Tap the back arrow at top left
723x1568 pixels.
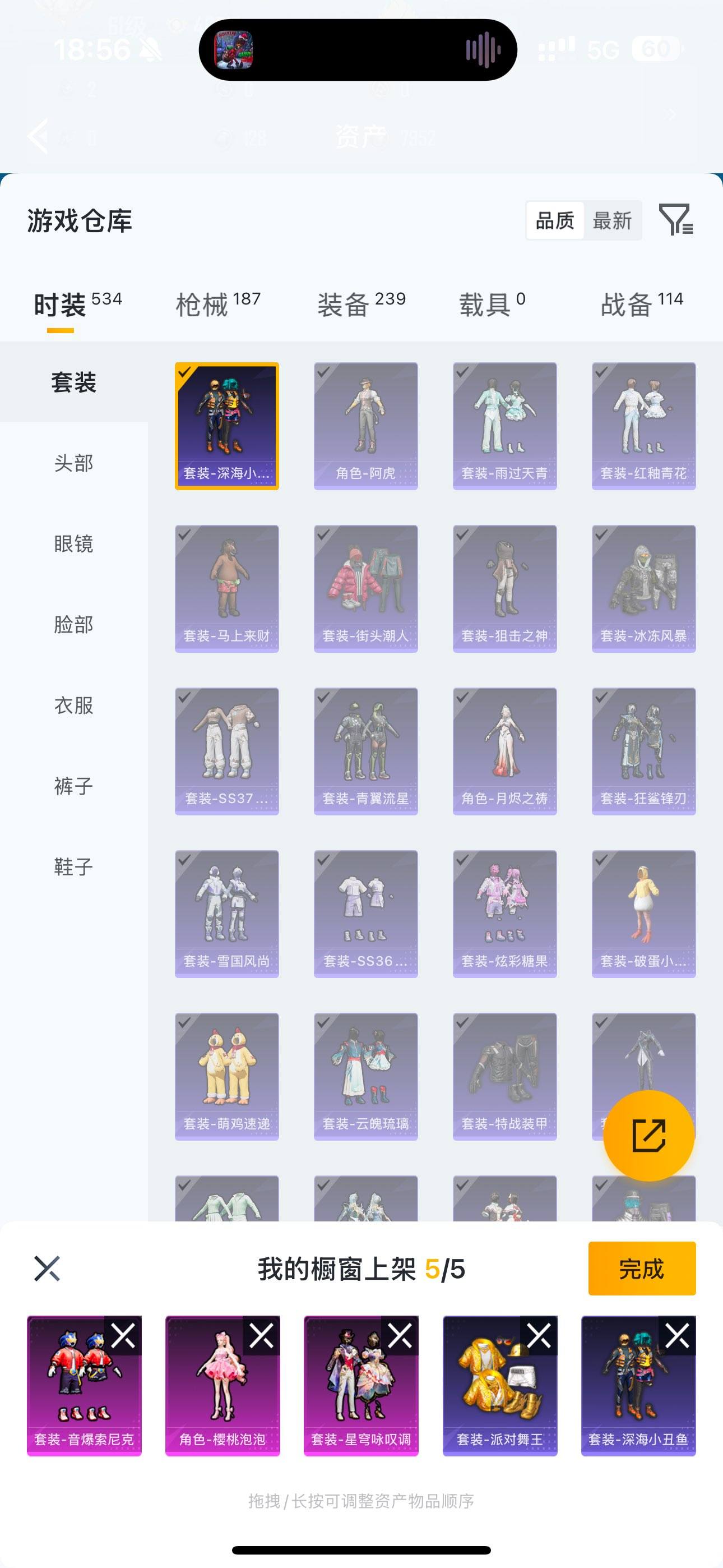[39, 135]
